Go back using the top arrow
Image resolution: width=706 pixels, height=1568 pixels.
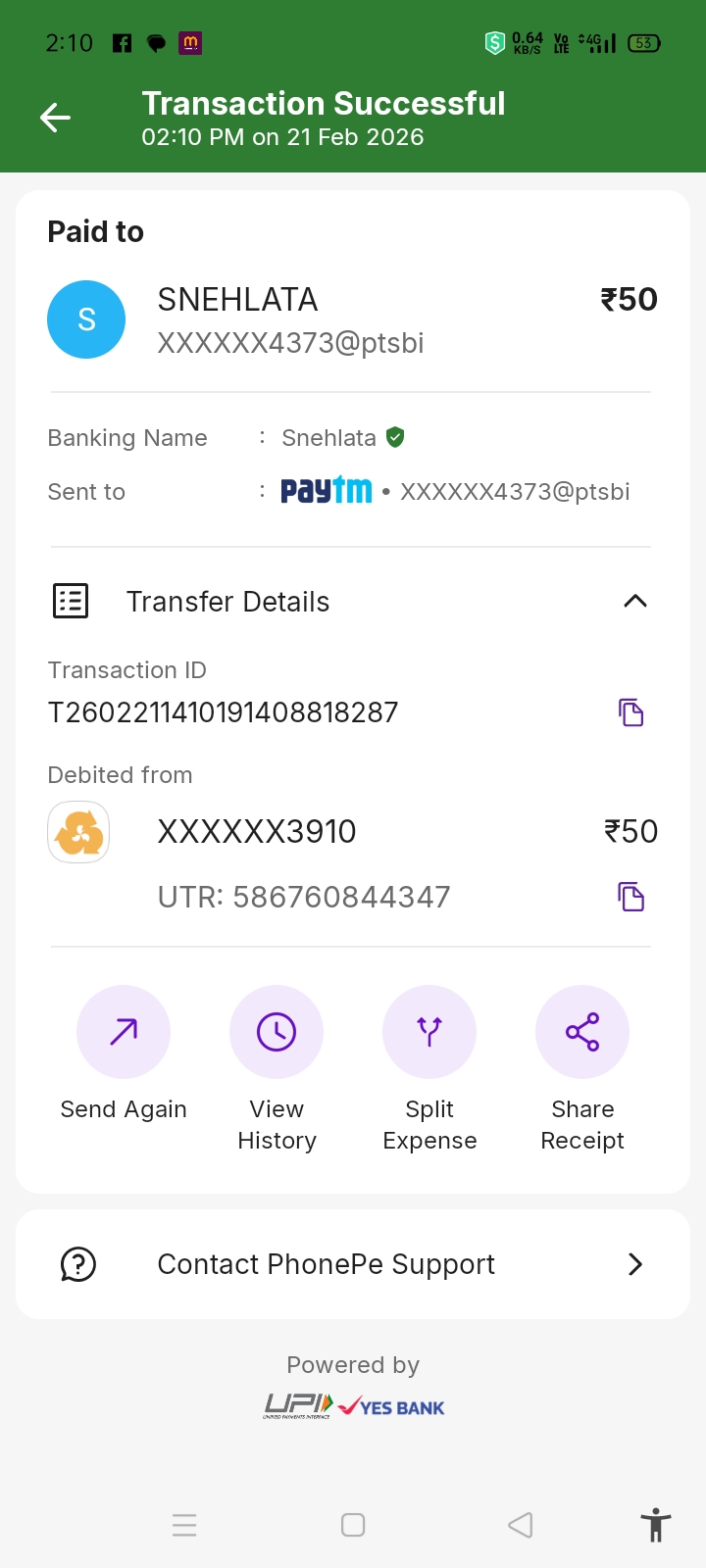pos(56,119)
